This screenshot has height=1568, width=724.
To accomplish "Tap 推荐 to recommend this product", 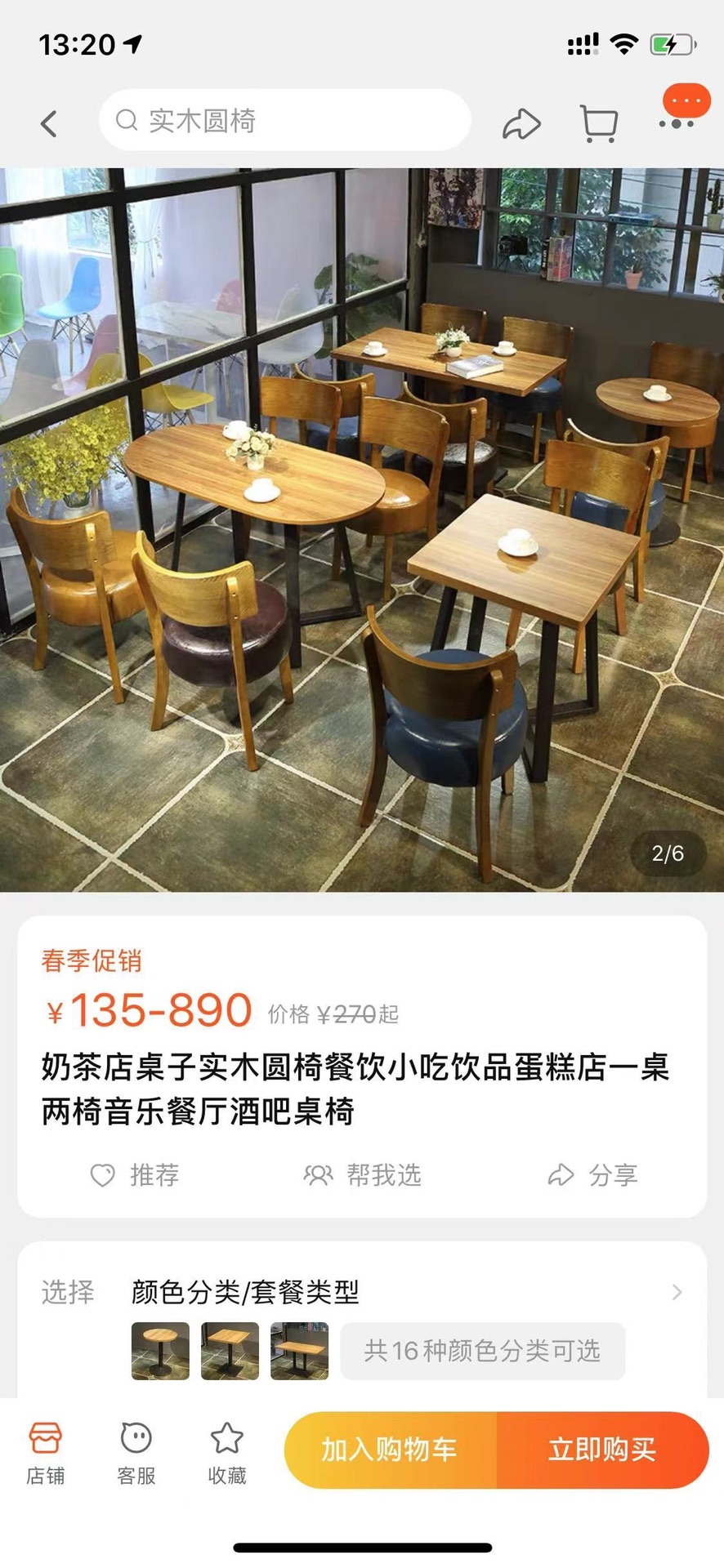I will click(x=135, y=1175).
